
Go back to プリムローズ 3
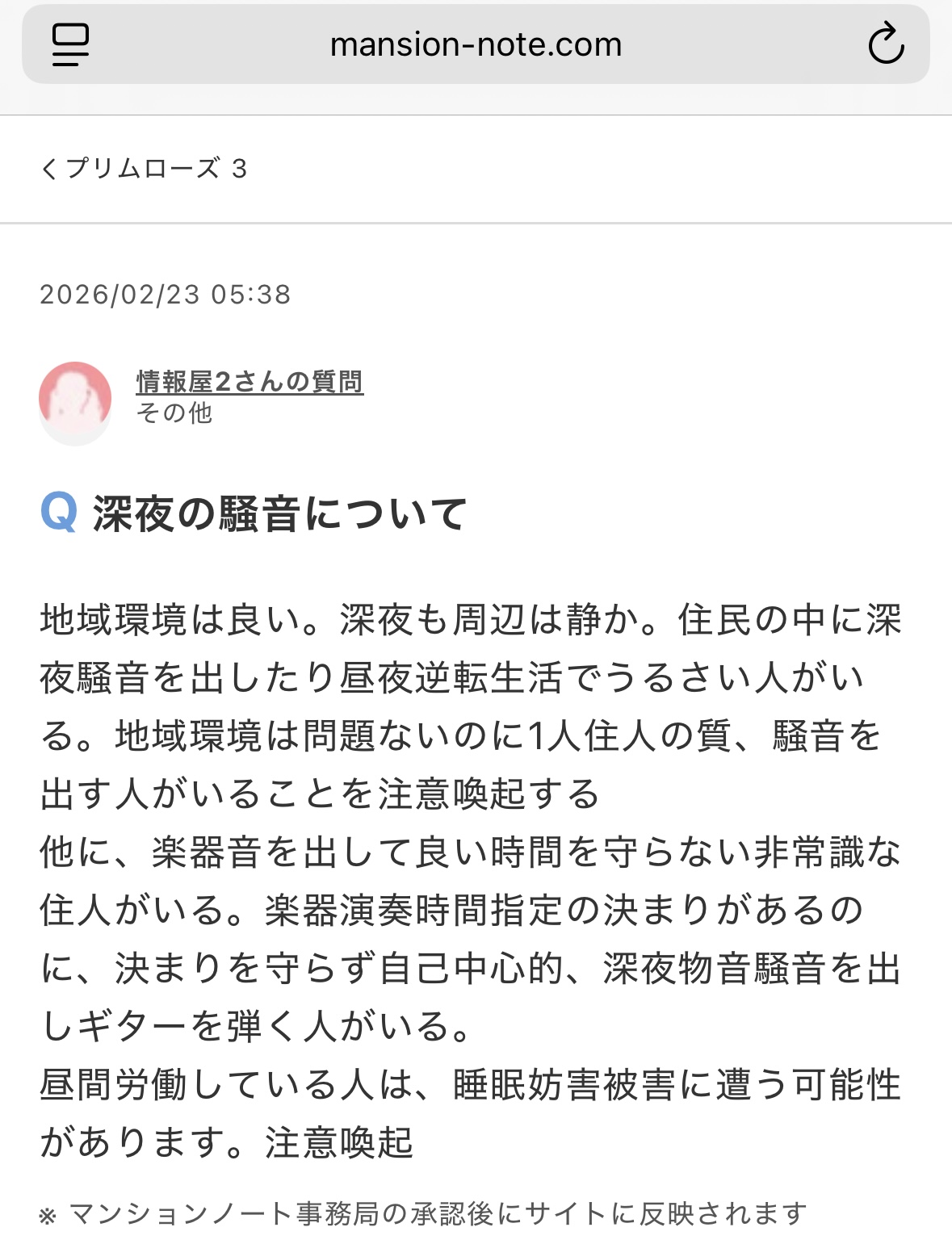coord(144,169)
